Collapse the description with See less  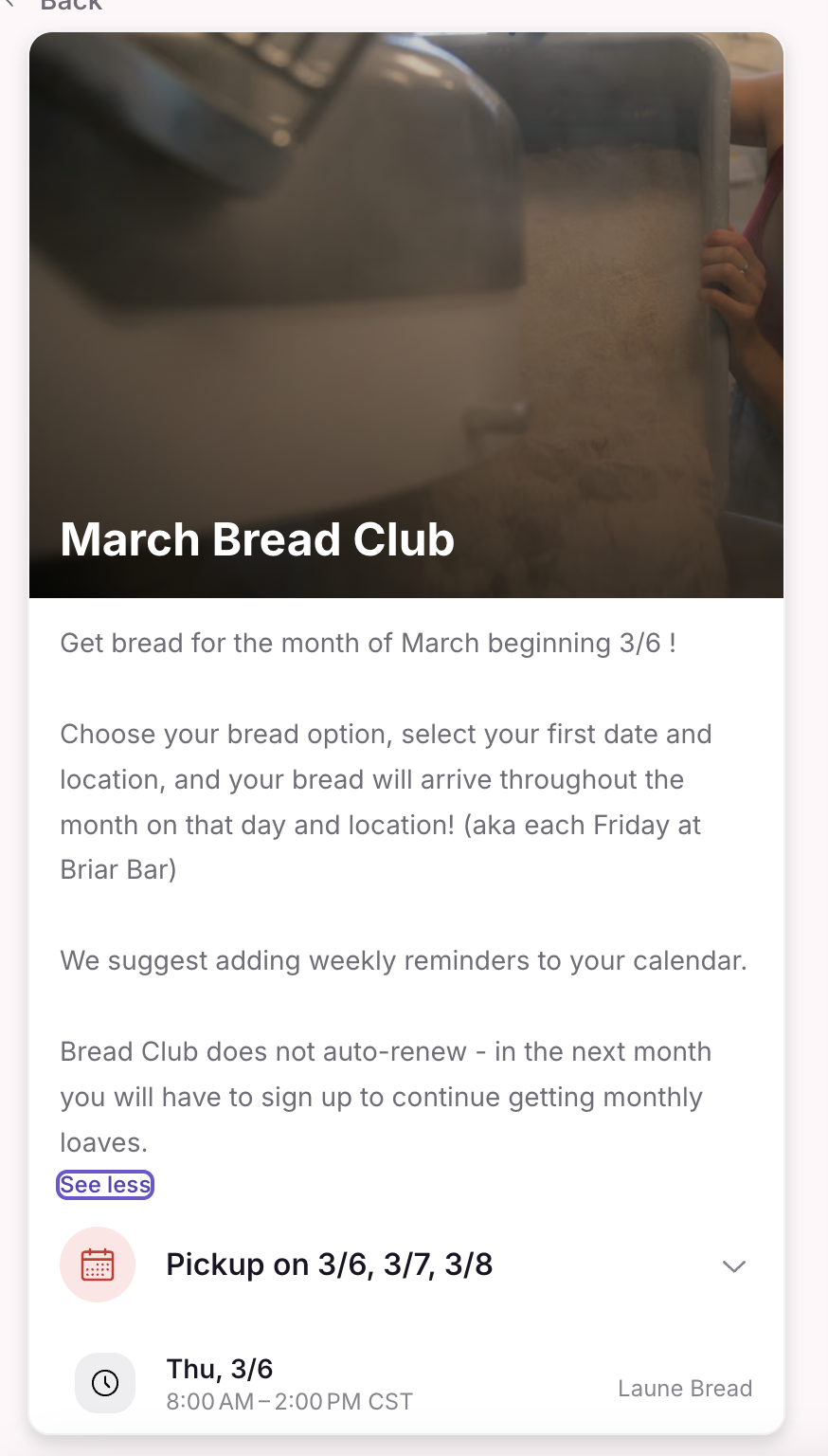[105, 1185]
